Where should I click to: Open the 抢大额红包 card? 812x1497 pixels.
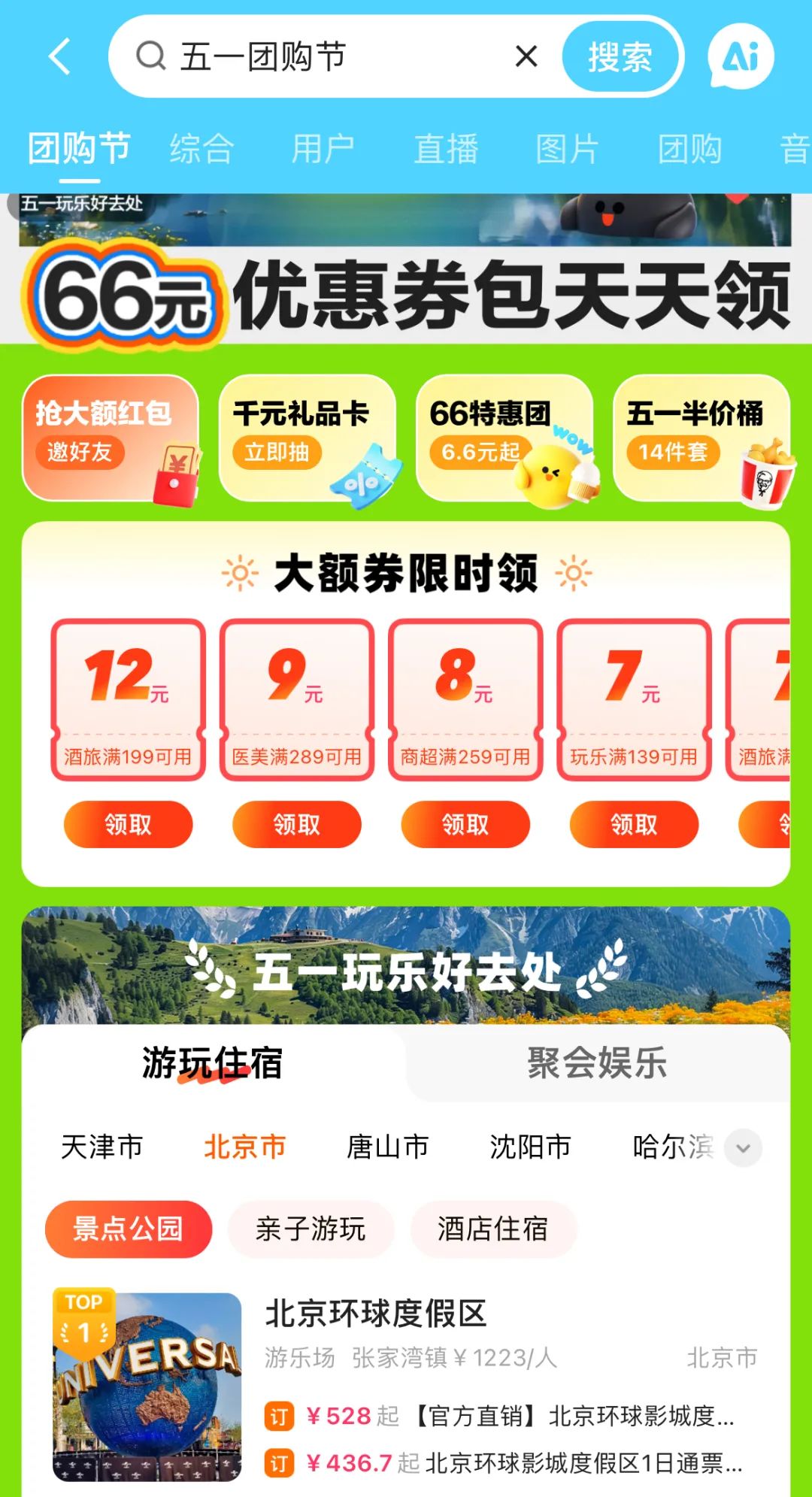pyautogui.click(x=111, y=438)
